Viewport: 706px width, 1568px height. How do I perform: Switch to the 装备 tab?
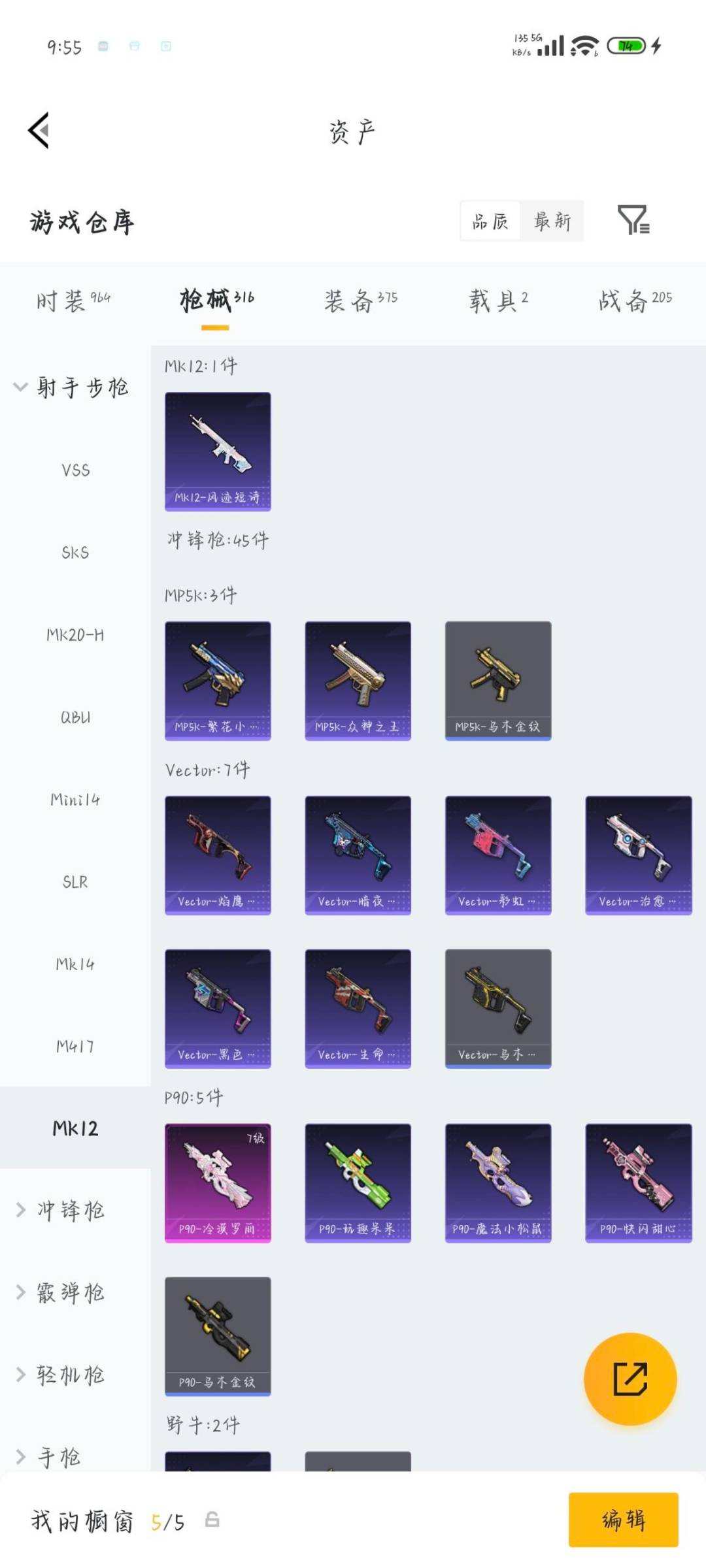pyautogui.click(x=361, y=301)
